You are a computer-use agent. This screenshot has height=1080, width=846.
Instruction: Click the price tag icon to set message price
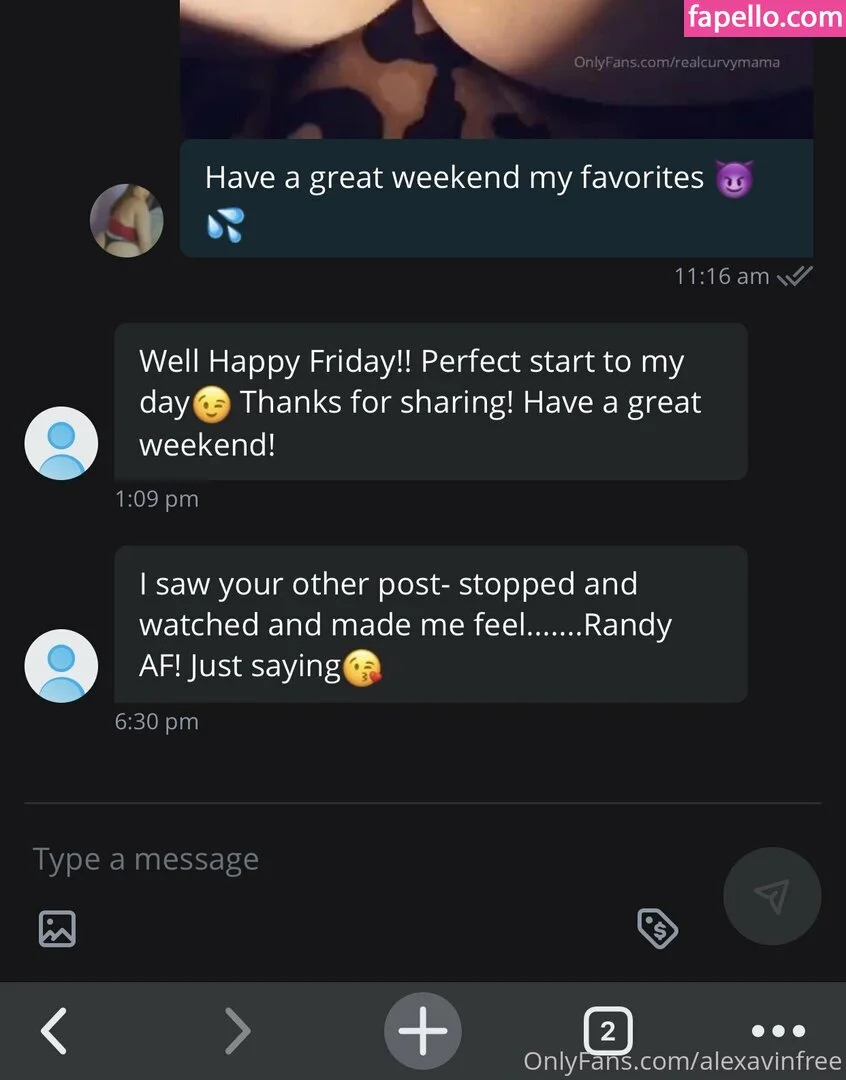[x=657, y=930]
